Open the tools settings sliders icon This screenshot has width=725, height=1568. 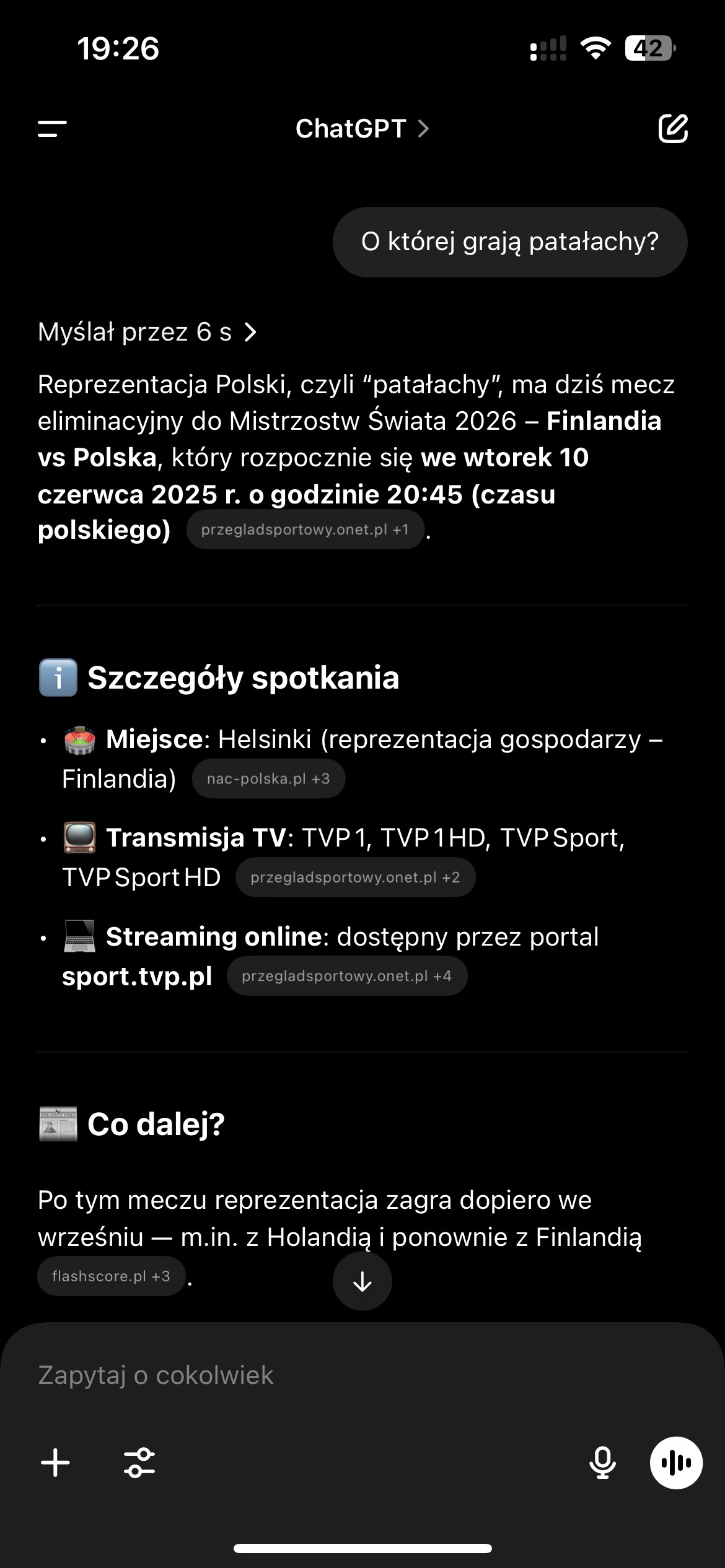pyautogui.click(x=139, y=1463)
